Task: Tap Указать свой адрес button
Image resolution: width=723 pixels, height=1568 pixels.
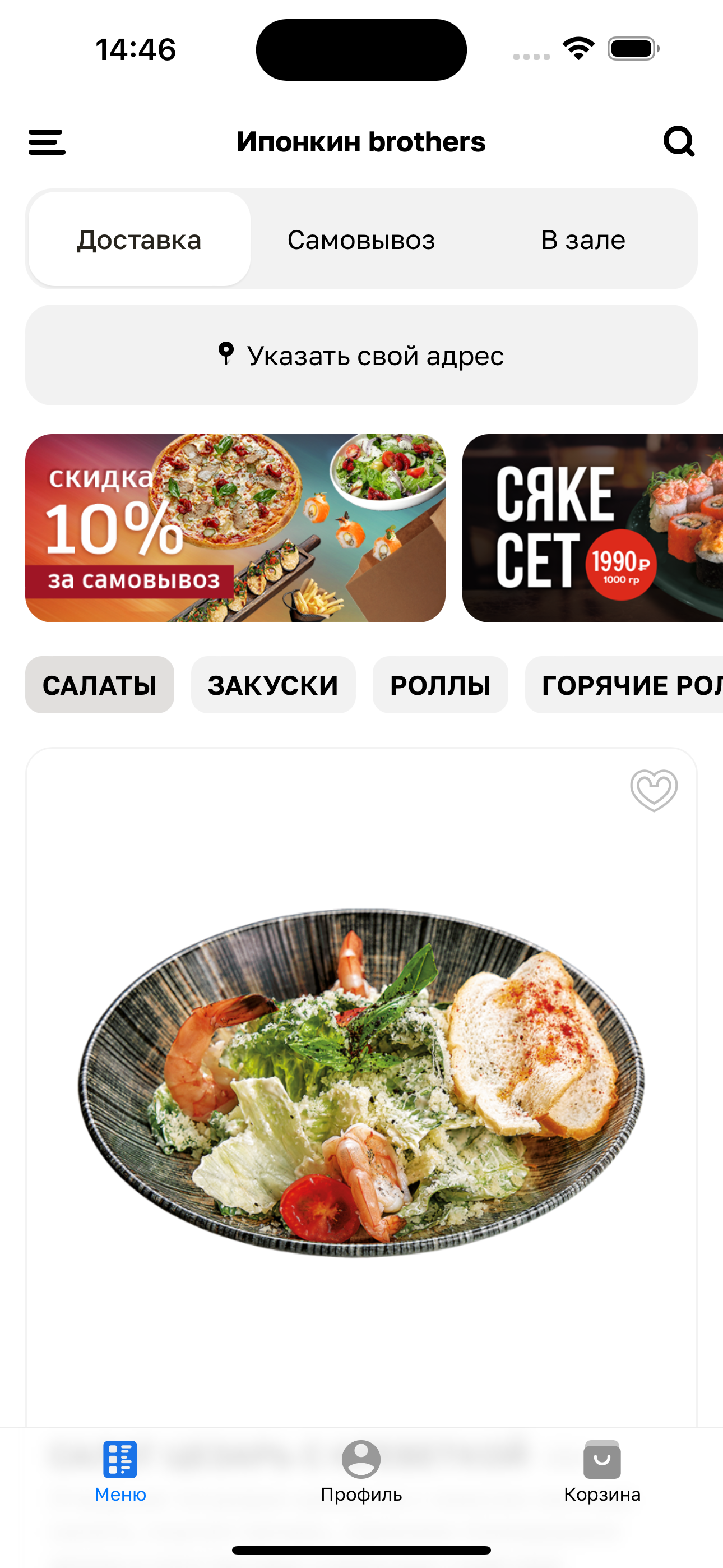Action: click(361, 356)
